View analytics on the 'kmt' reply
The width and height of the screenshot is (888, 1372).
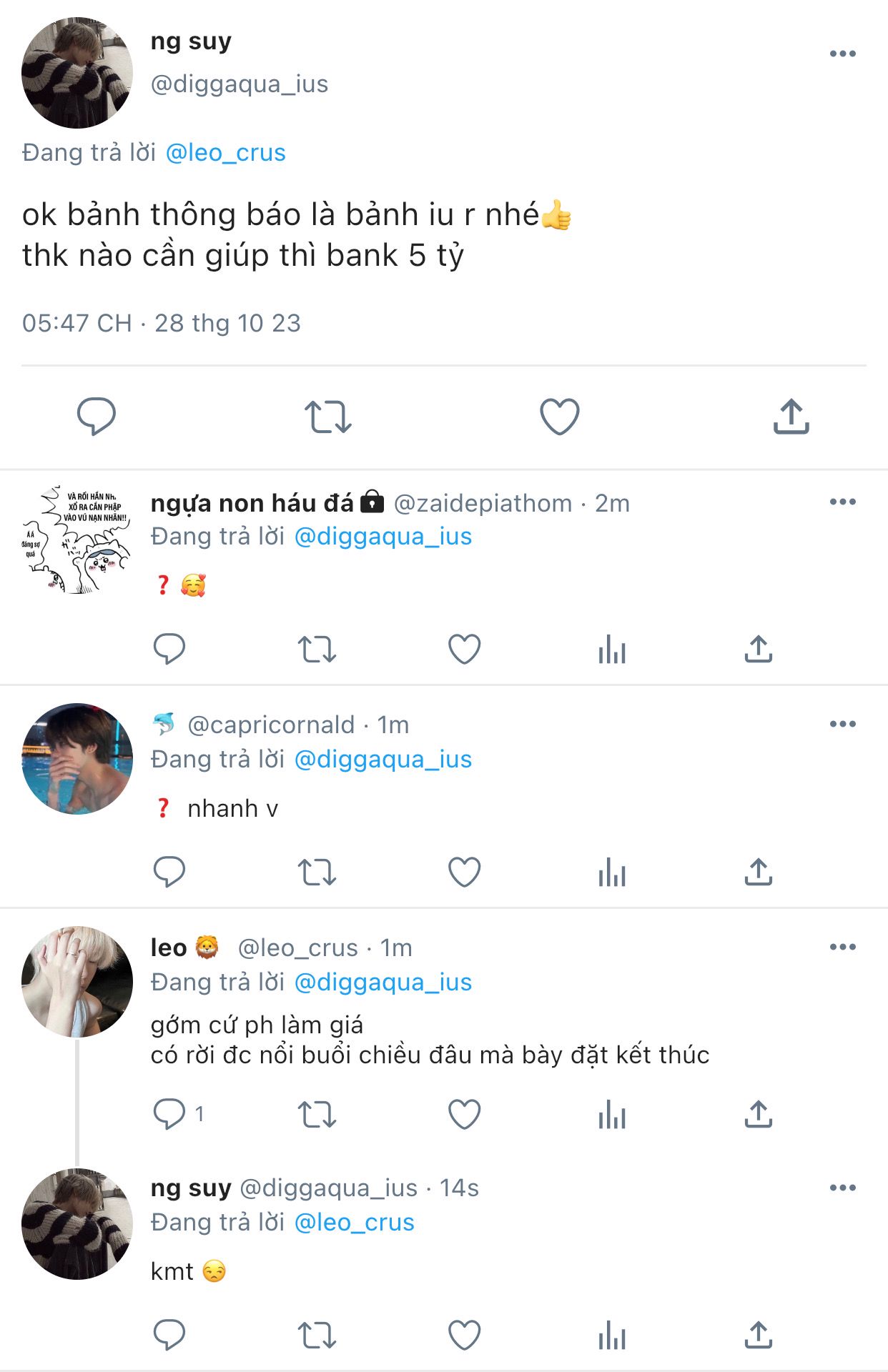[x=612, y=1335]
